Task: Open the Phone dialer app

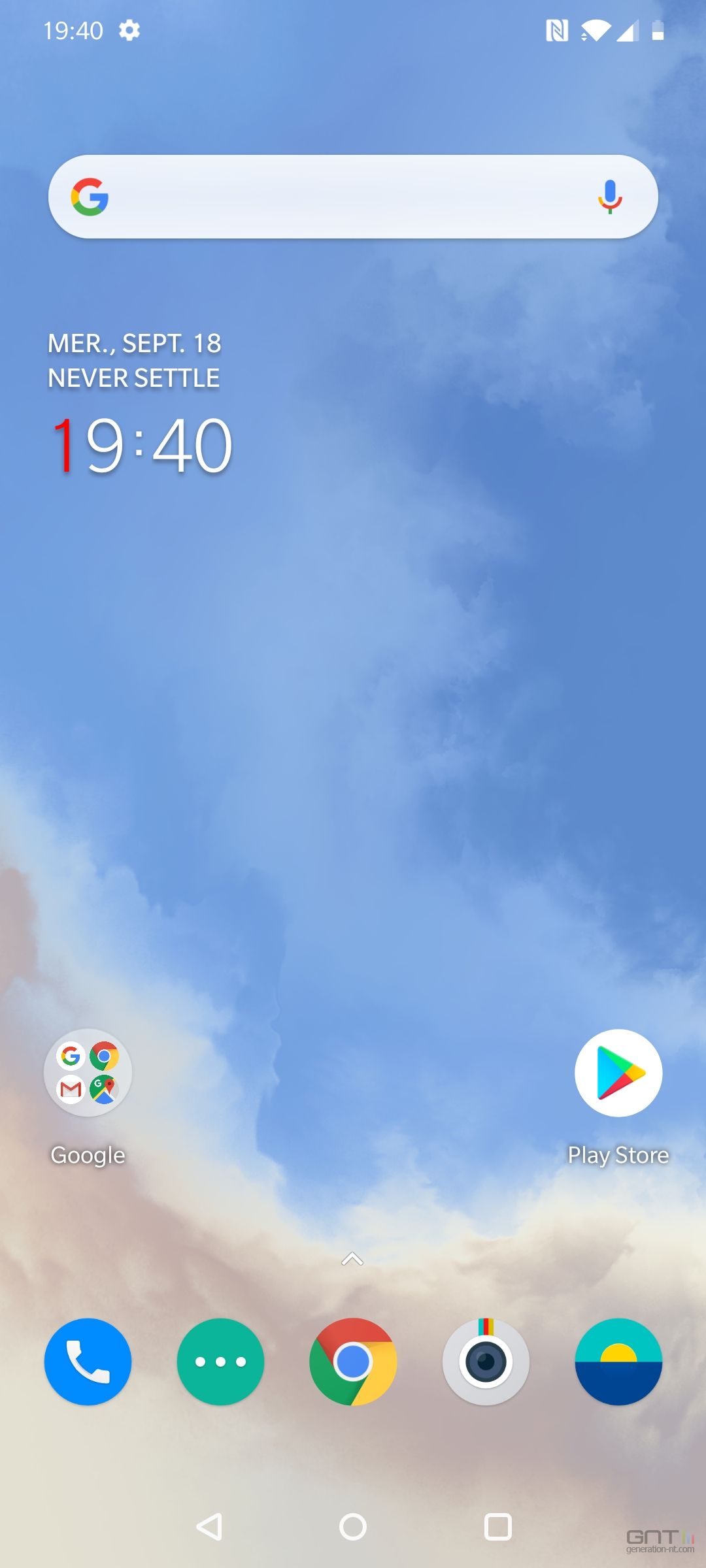Action: pyautogui.click(x=88, y=1362)
